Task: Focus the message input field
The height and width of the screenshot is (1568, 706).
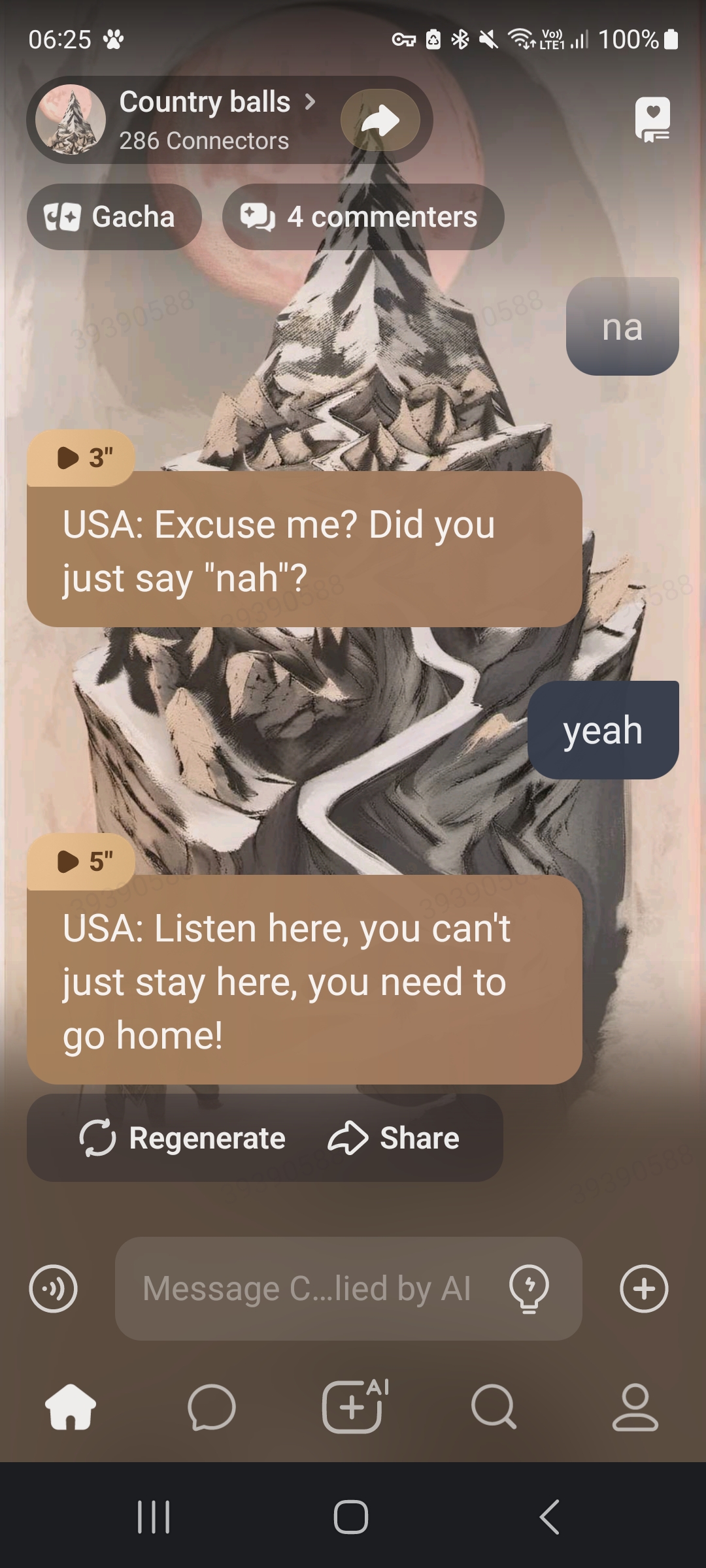Action: tap(307, 1289)
